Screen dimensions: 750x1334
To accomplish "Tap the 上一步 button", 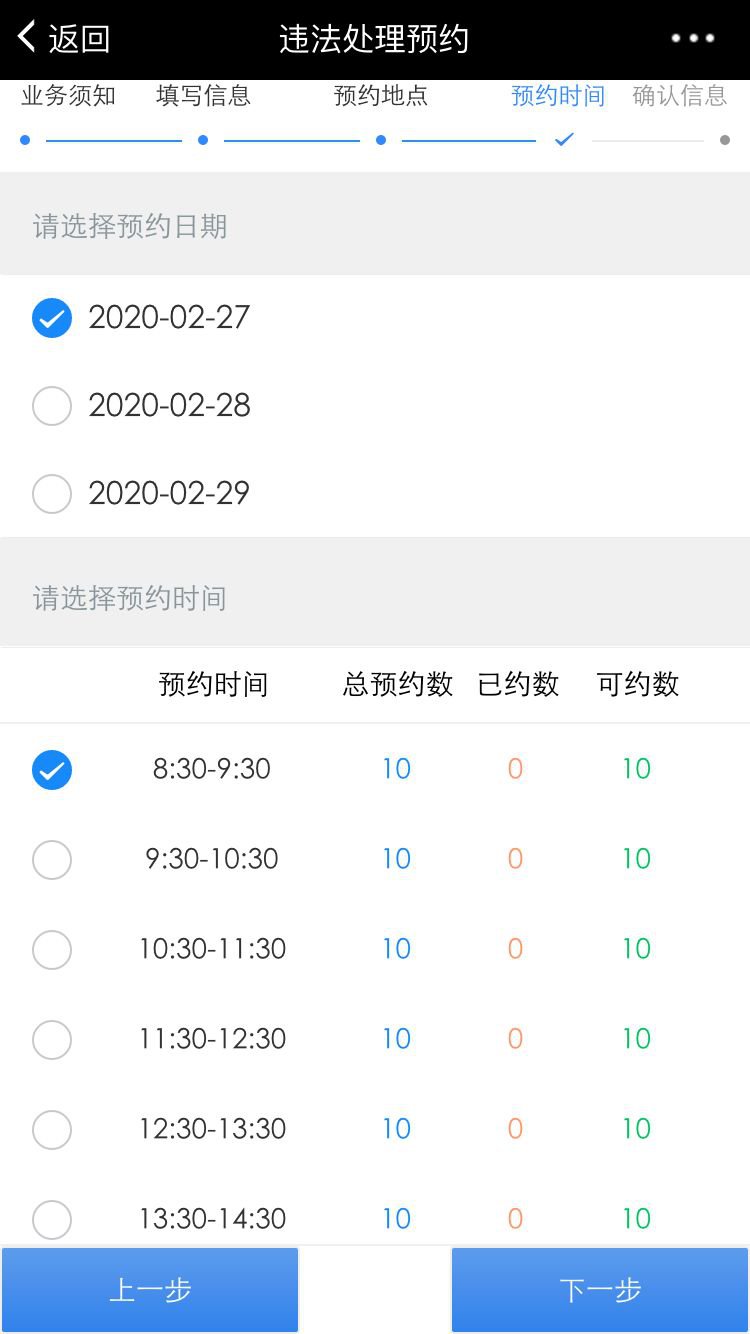I will (150, 1290).
